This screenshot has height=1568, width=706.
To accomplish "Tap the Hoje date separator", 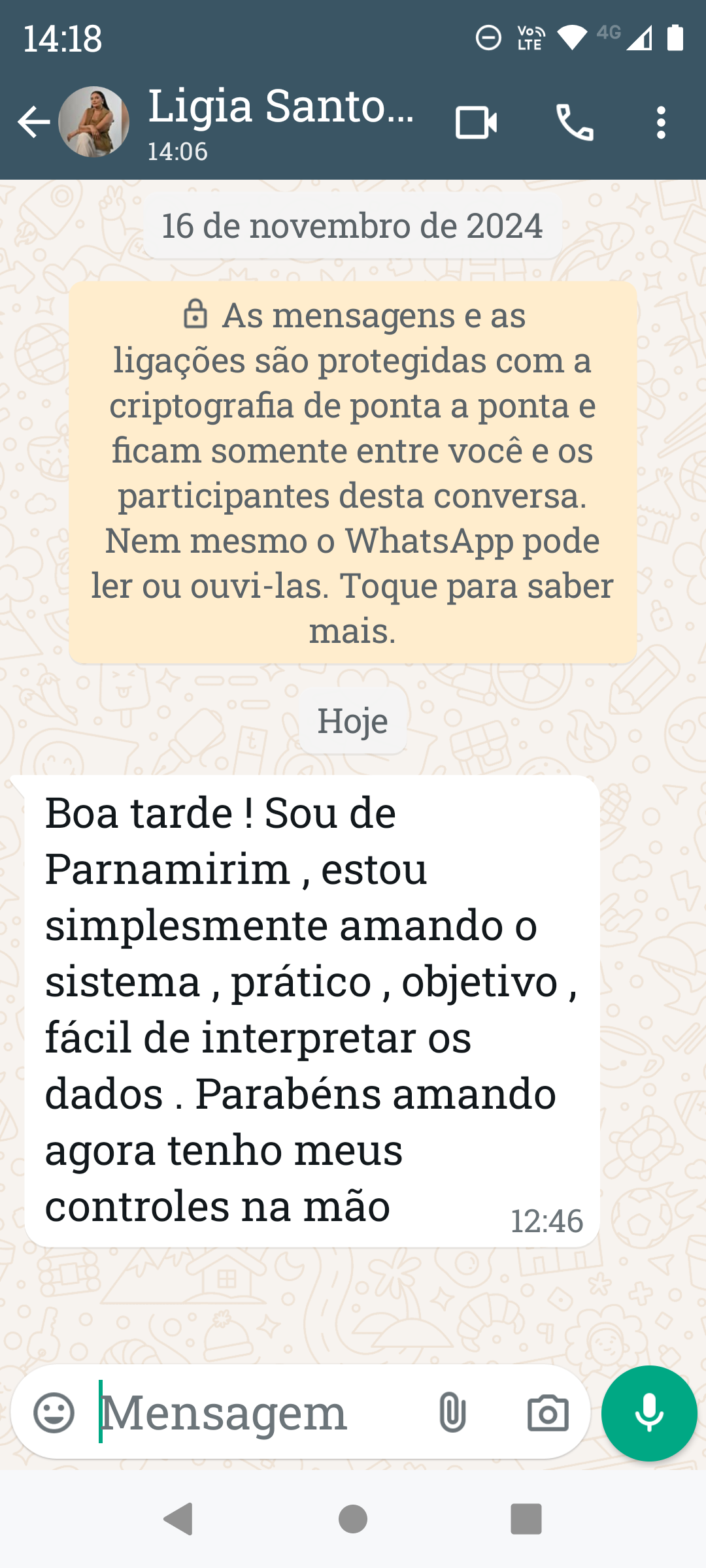I will pos(352,721).
